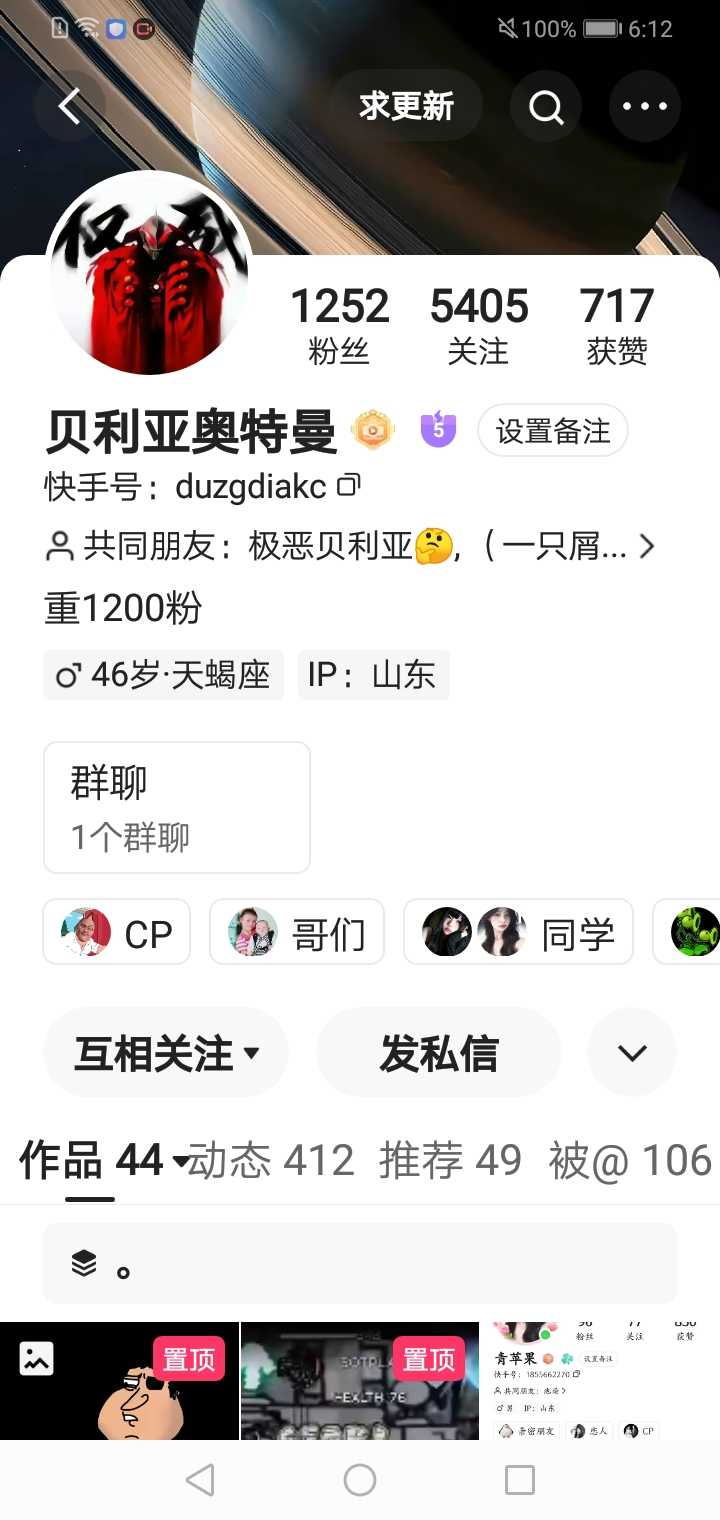Open the 群聊 card with 1个群聊
Viewport: 720px width, 1520px height.
point(176,807)
